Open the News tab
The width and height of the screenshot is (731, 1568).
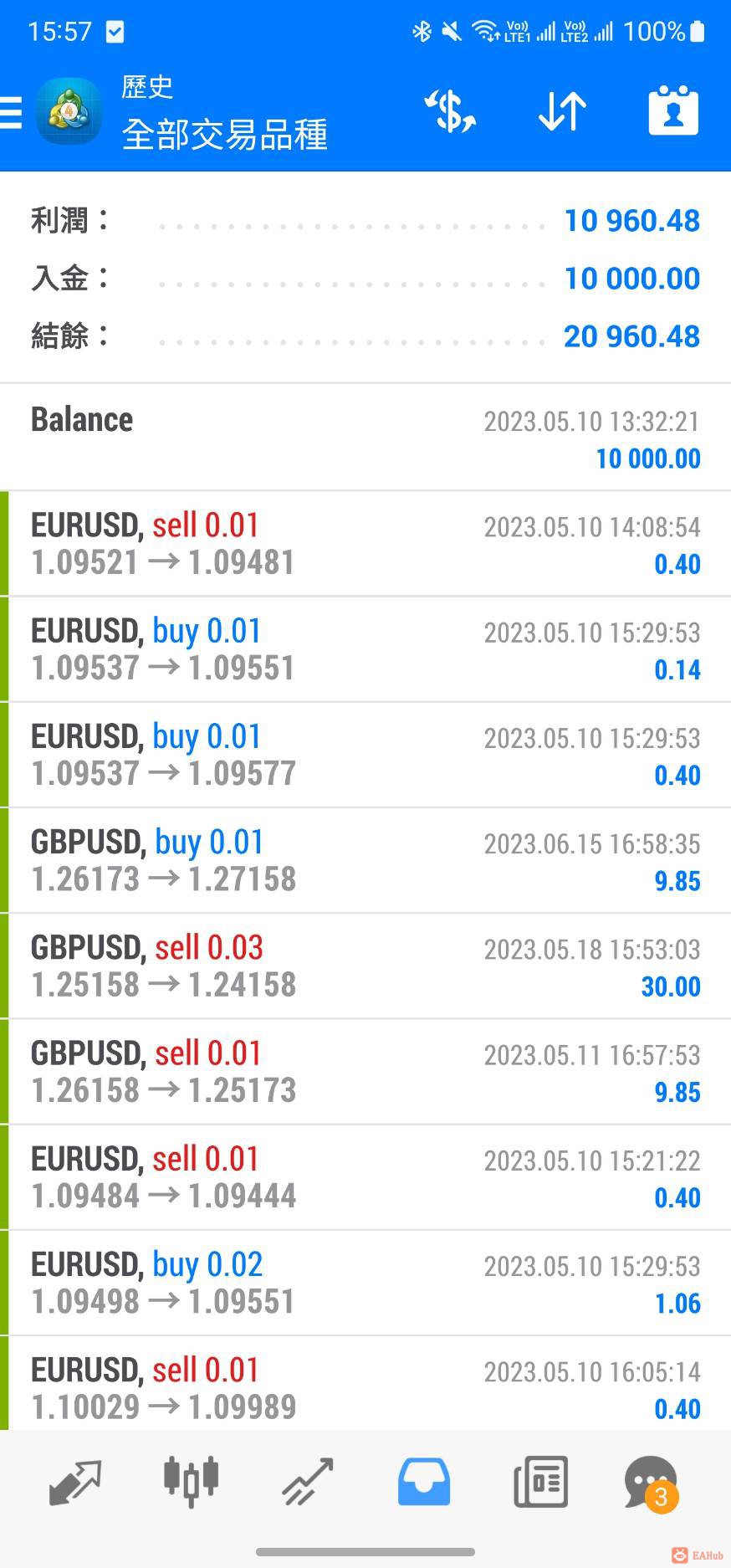pos(540,1481)
